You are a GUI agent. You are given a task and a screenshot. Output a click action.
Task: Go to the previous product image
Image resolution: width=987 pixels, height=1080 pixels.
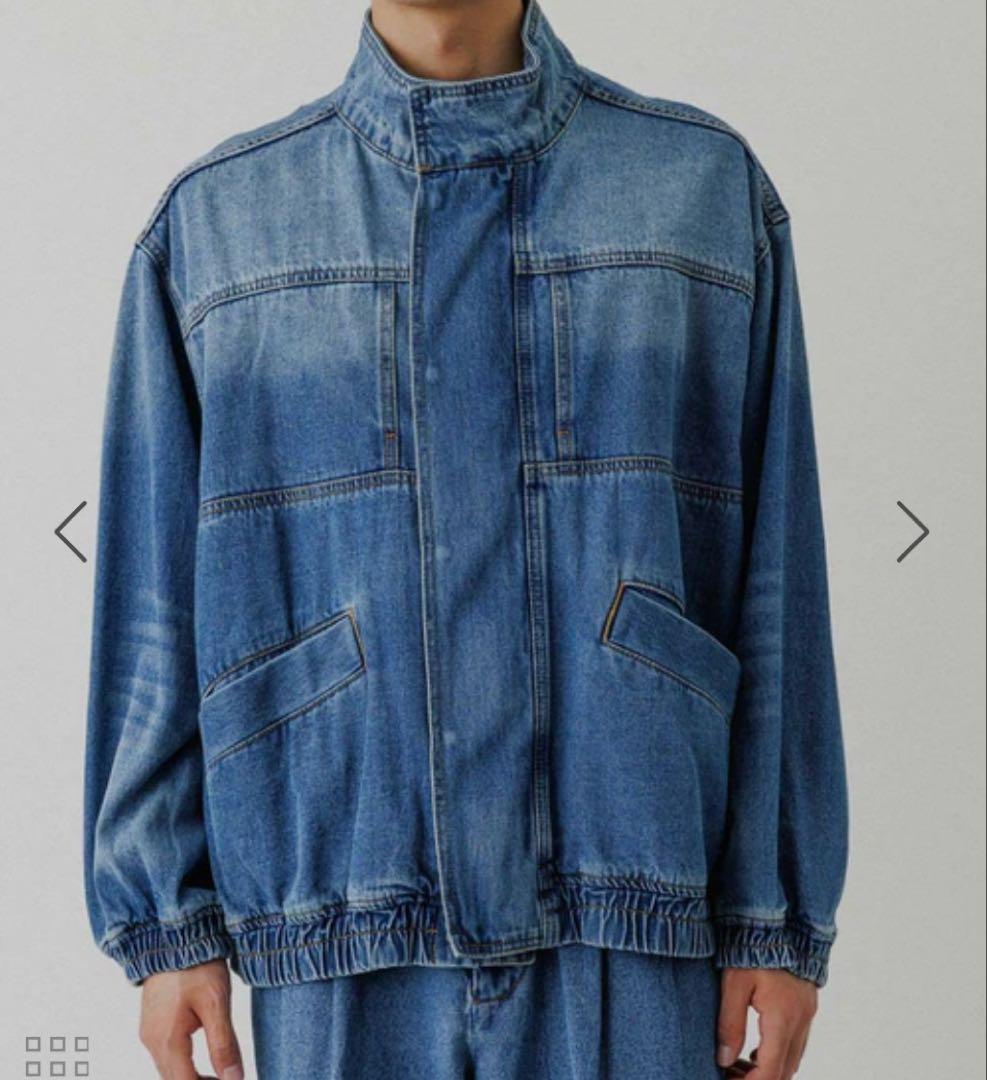click(71, 531)
